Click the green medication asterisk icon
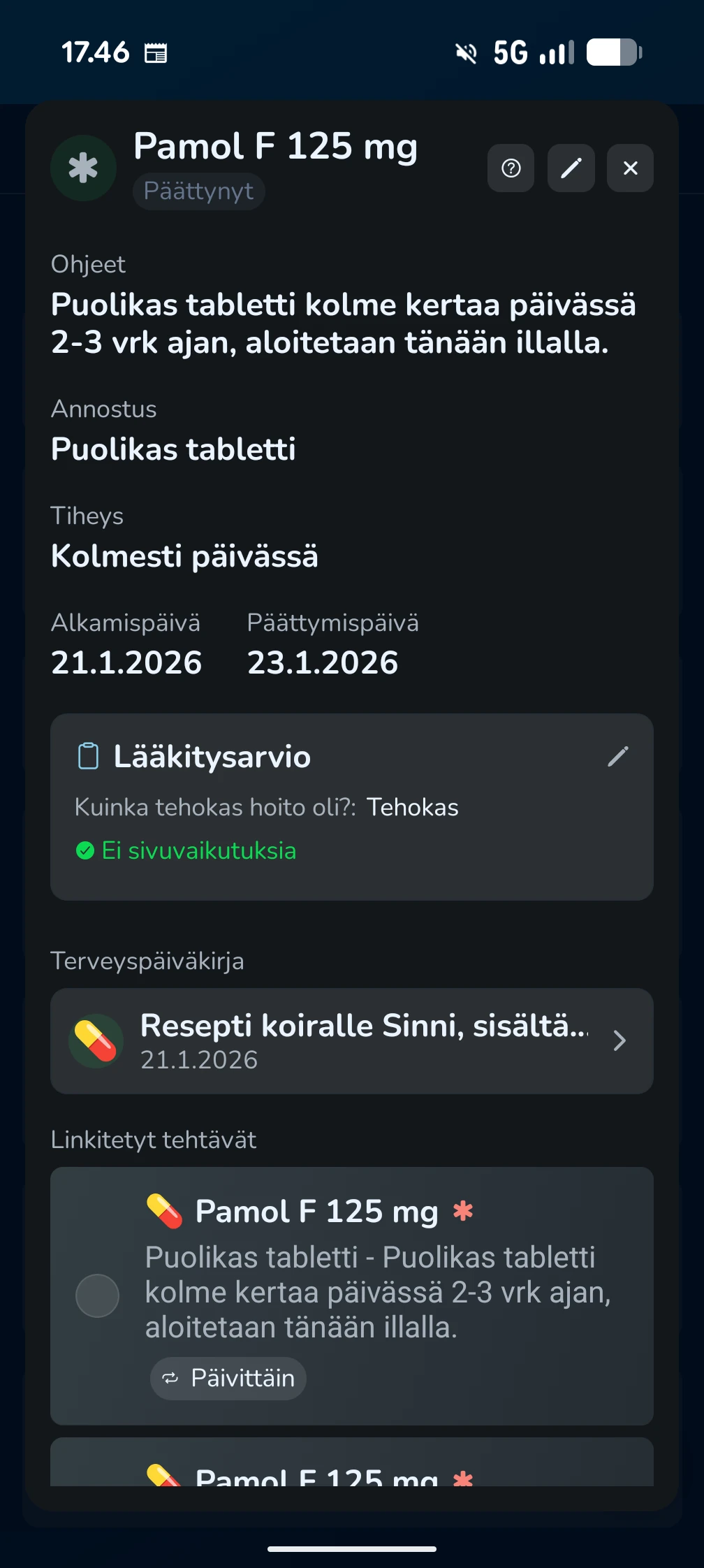Viewport: 704px width, 1568px height. coord(83,168)
